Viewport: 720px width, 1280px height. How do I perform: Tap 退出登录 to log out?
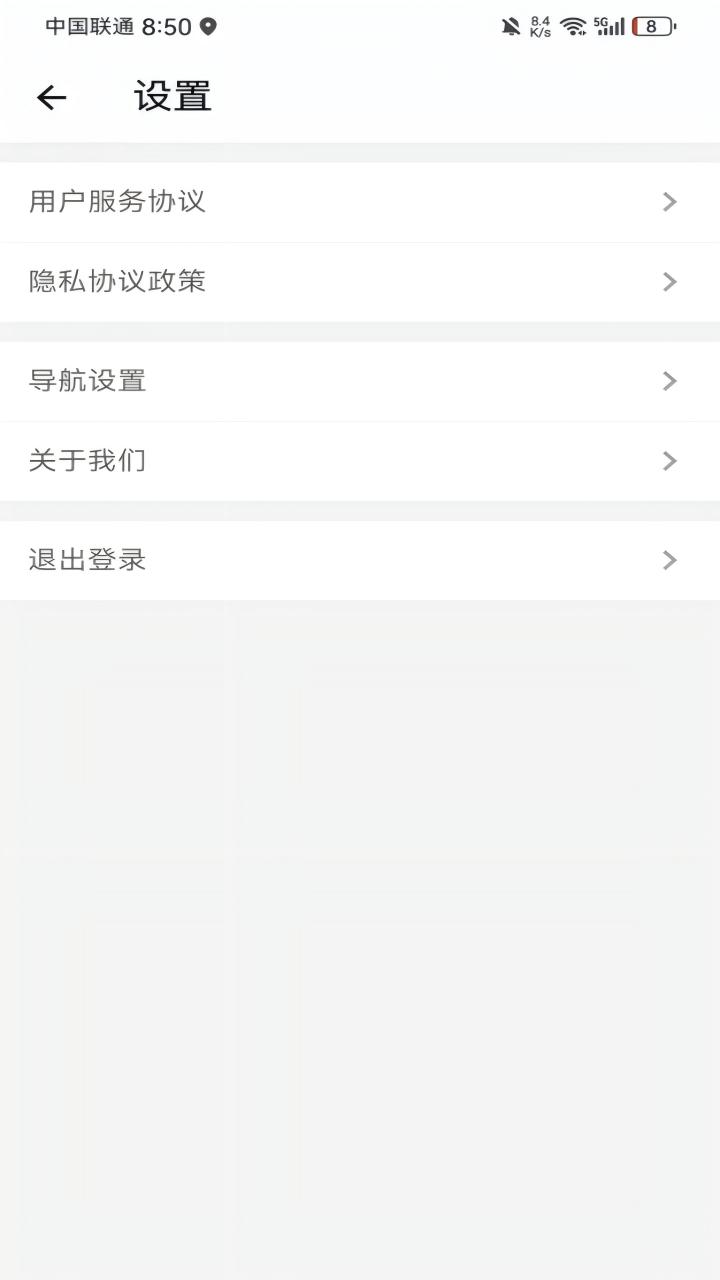[x=88, y=560]
